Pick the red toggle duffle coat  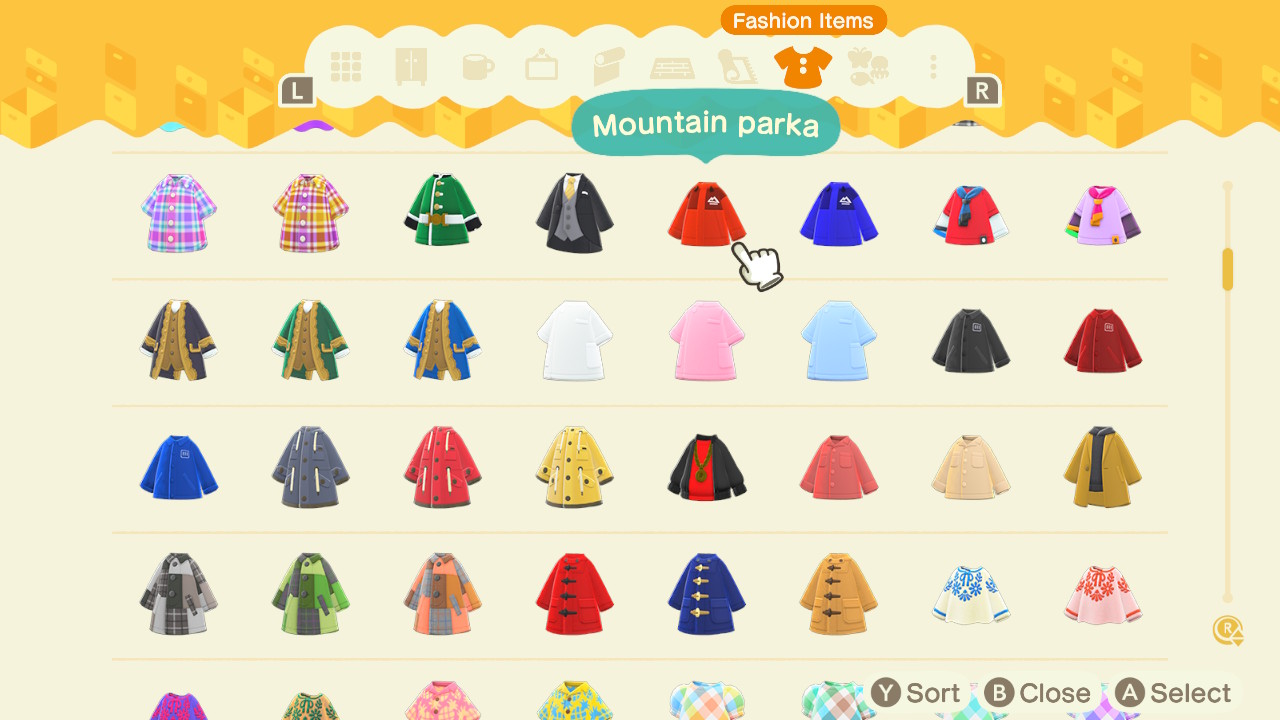pos(574,593)
